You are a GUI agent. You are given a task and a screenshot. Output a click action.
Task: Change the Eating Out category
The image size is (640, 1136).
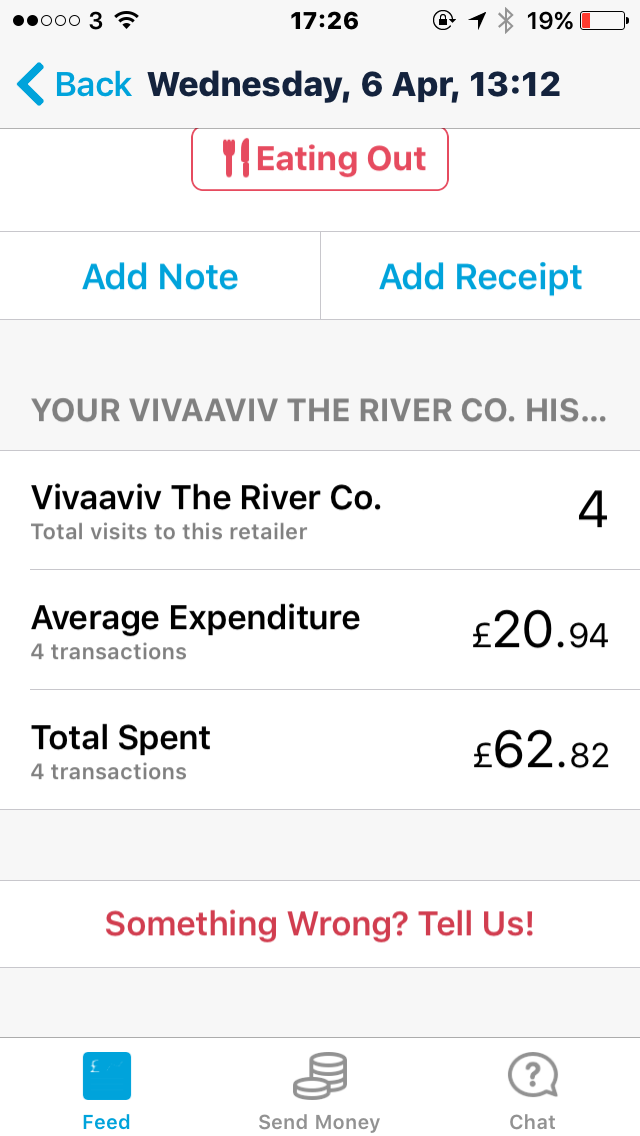(x=320, y=159)
